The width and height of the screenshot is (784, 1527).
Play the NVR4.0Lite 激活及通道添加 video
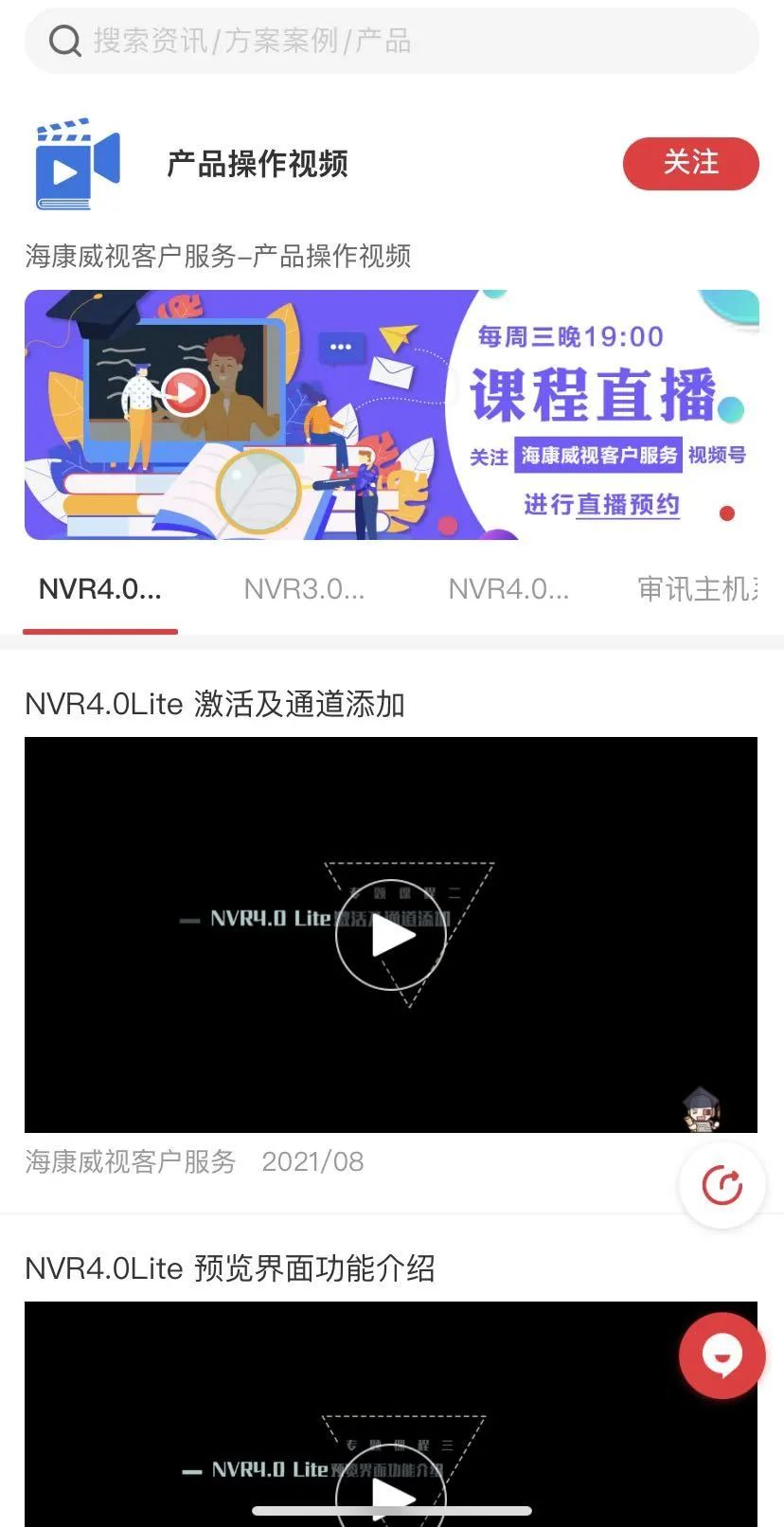pyautogui.click(x=391, y=936)
